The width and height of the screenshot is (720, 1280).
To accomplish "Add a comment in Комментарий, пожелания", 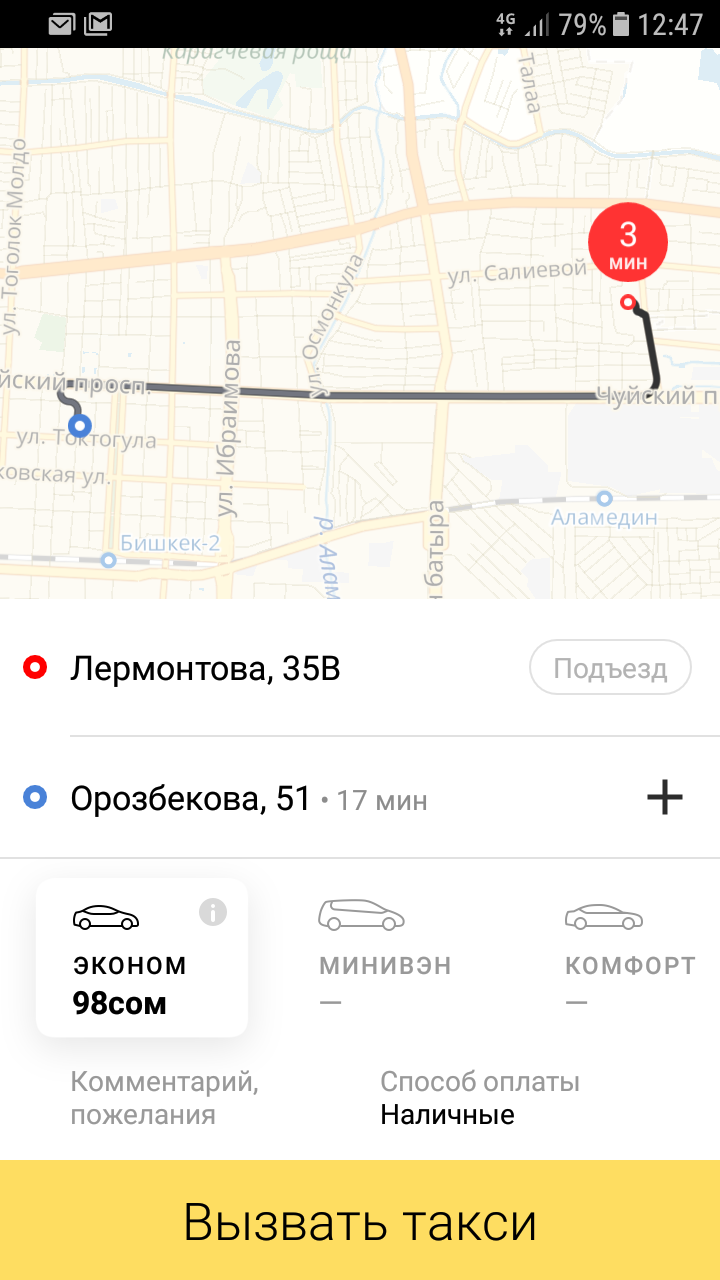I will [164, 1098].
